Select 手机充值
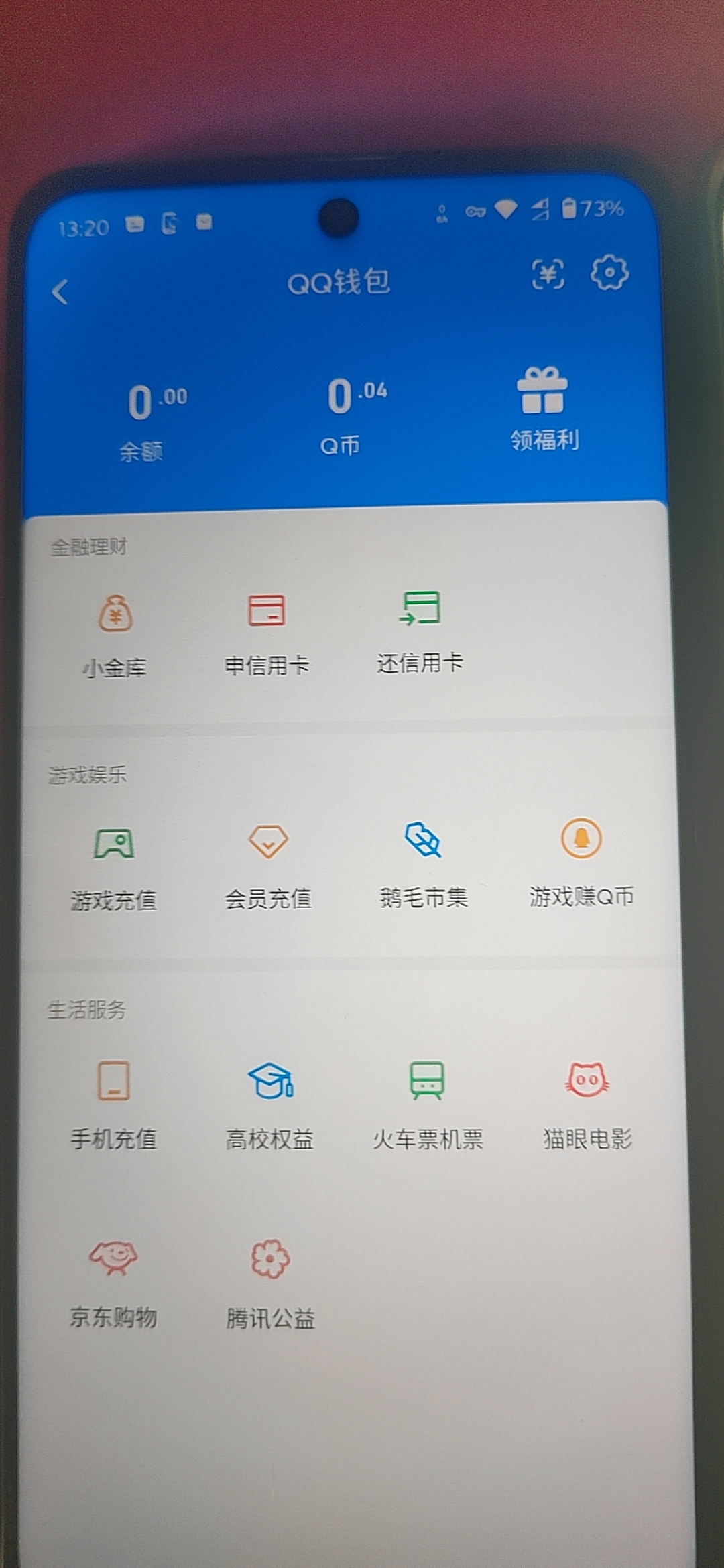Viewport: 724px width, 1568px height. [114, 1102]
